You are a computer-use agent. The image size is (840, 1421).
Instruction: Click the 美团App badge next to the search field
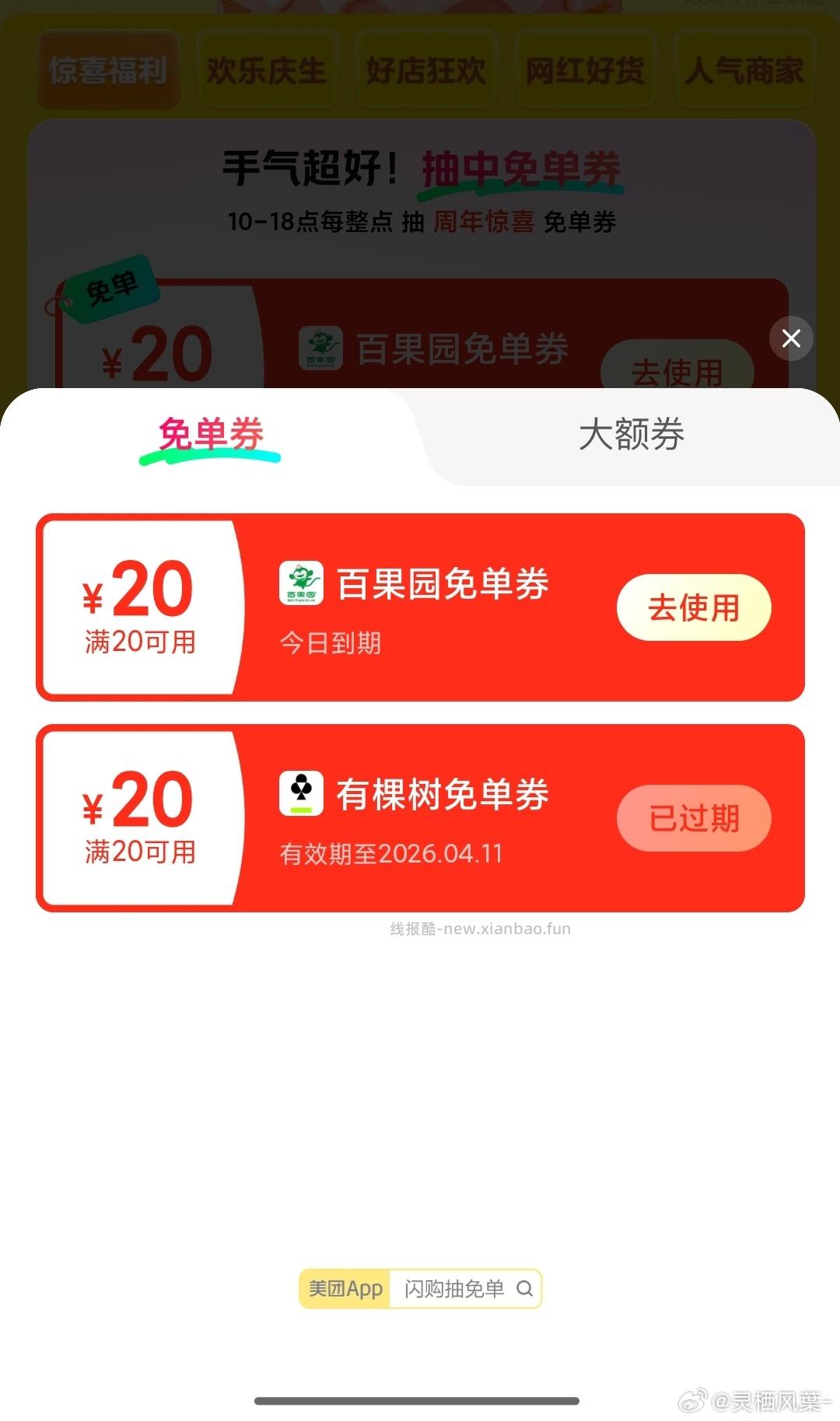[x=345, y=1288]
